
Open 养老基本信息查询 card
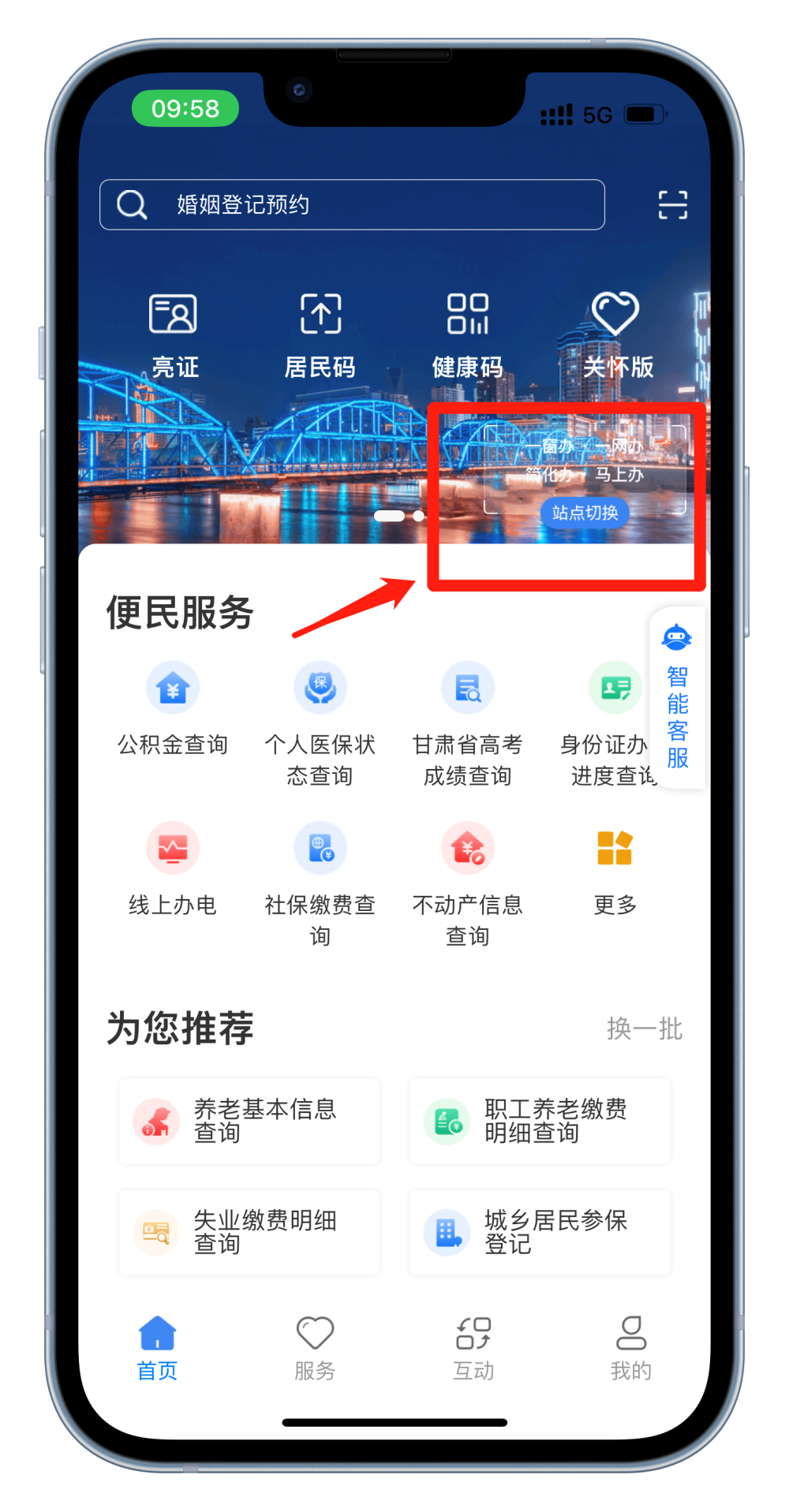tap(249, 1121)
